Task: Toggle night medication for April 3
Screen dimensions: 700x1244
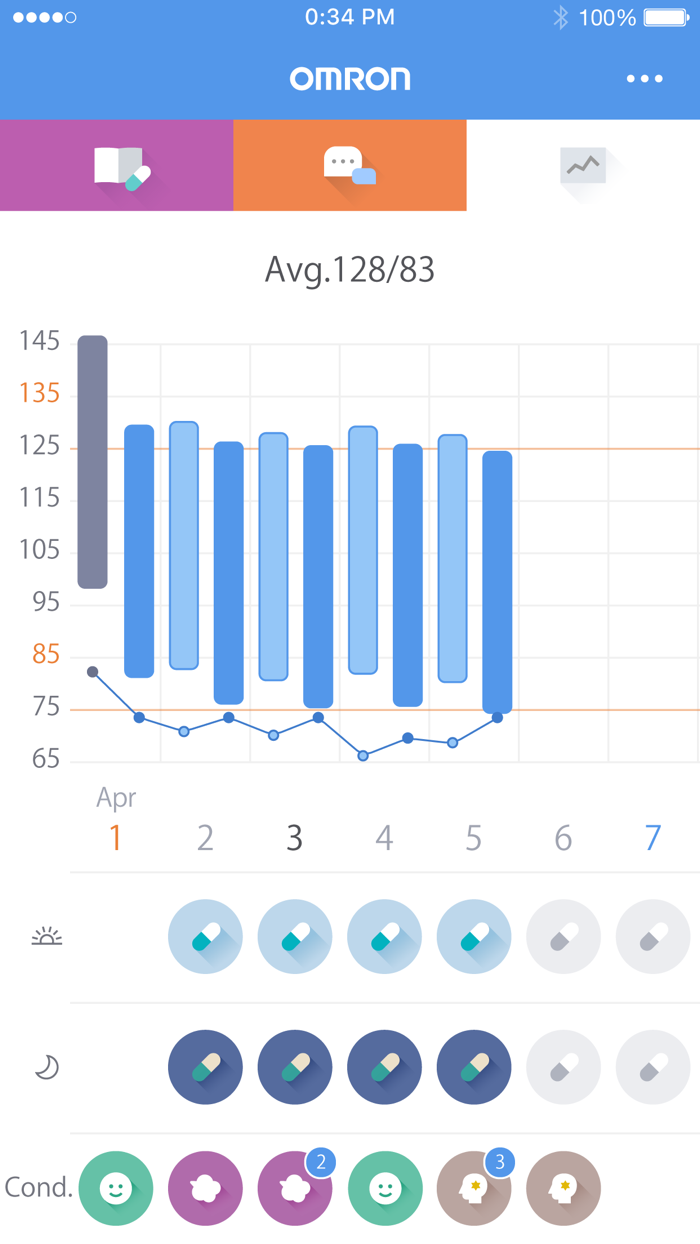Action: pyautogui.click(x=295, y=1067)
